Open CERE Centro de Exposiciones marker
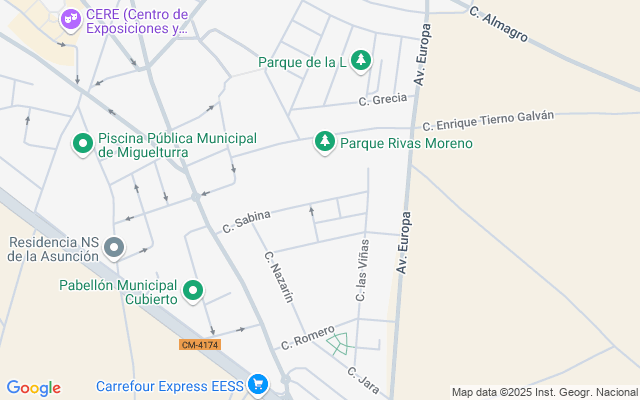640x400 pixels. click(x=70, y=18)
